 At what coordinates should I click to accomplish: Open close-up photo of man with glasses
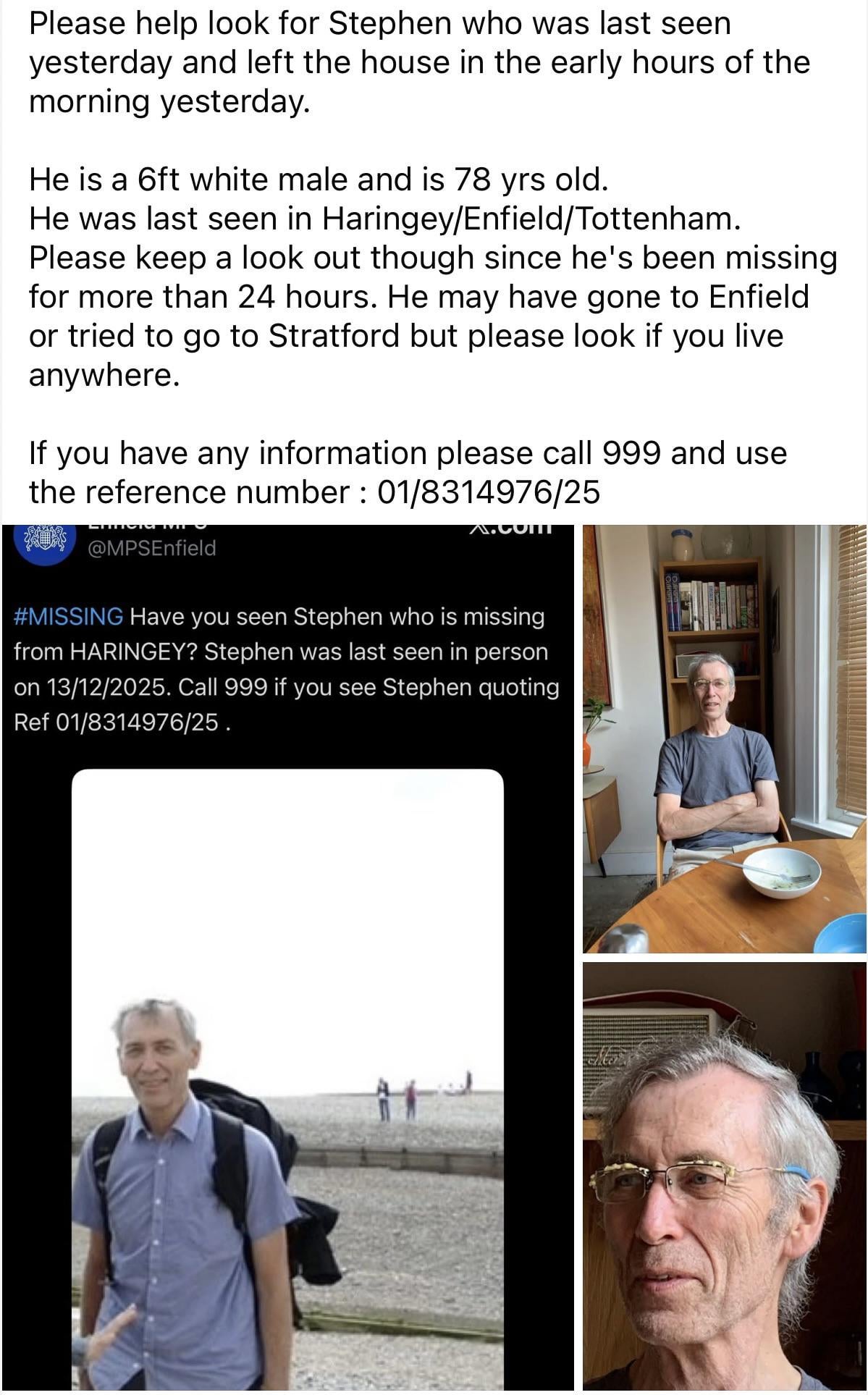724,1176
